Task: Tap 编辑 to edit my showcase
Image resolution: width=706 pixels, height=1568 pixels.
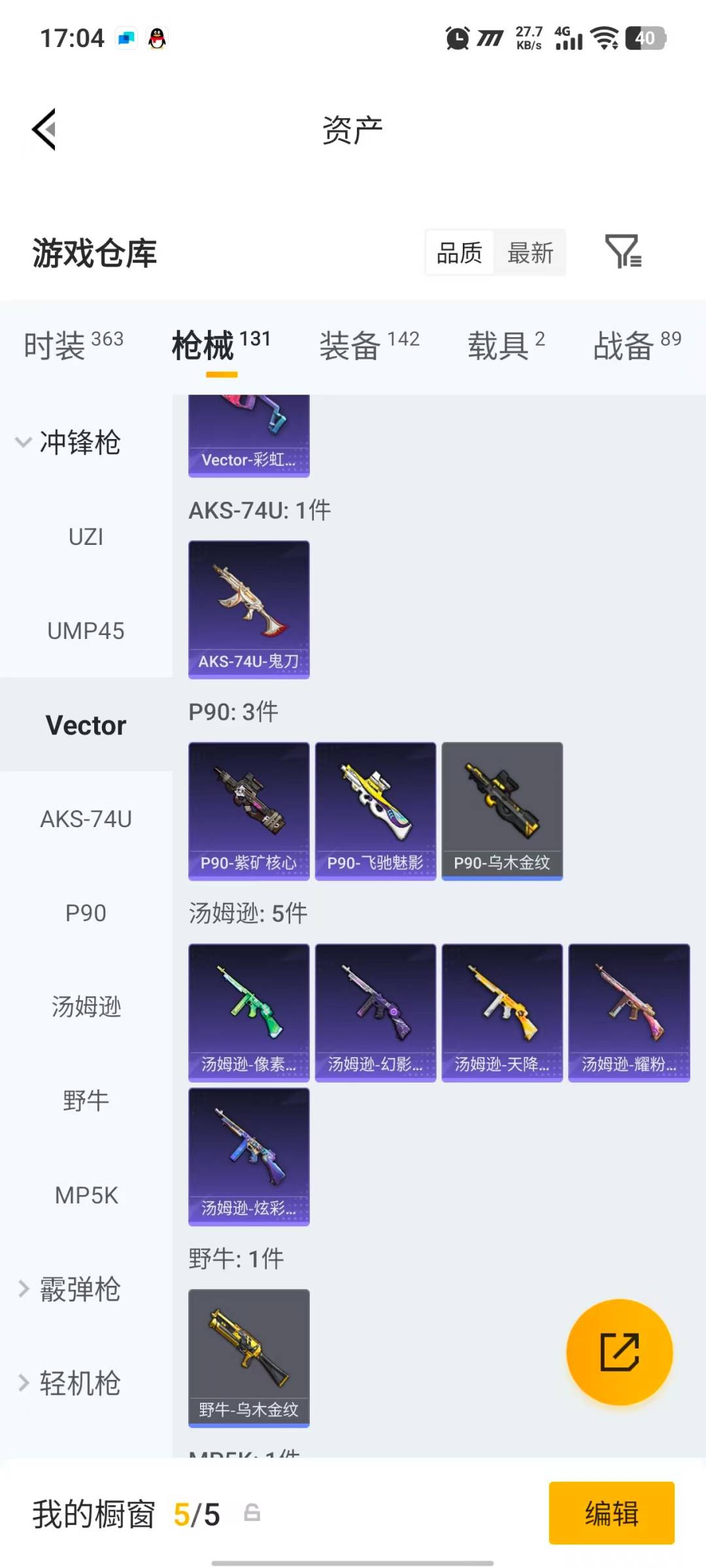Action: click(x=611, y=1512)
